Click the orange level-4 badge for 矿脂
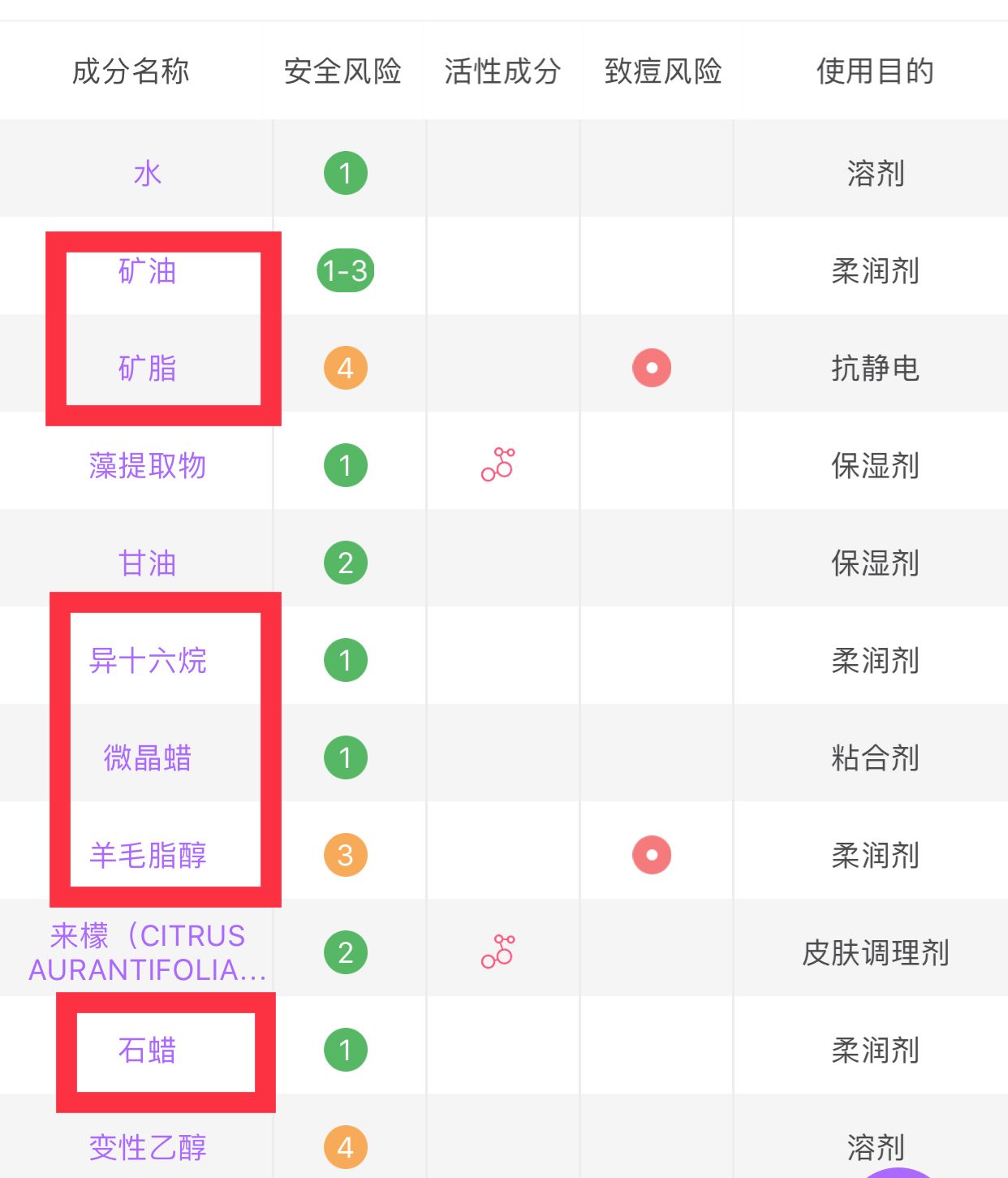1008x1178 pixels. click(345, 368)
